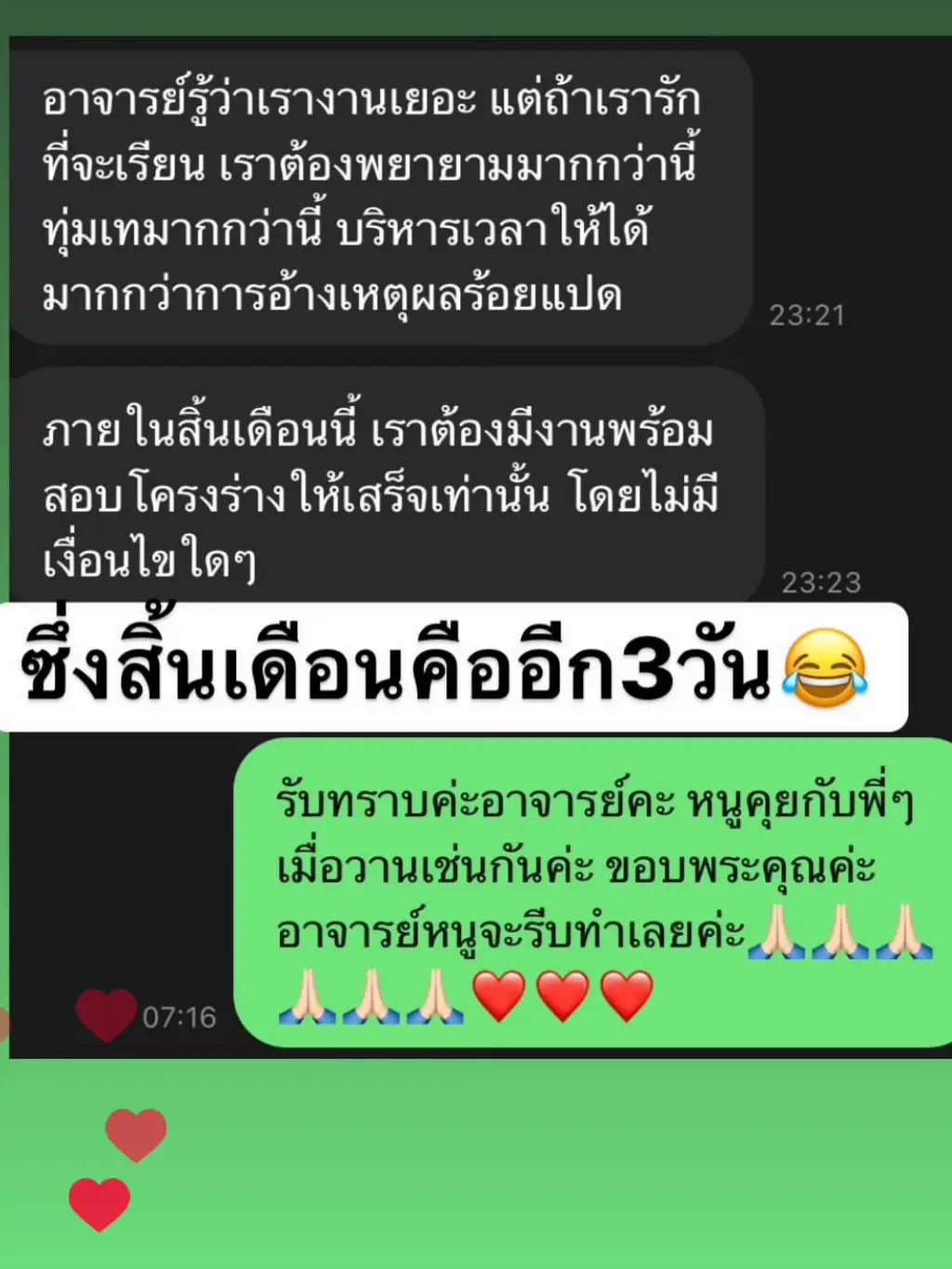Tap the top green banner above the chat
952x1269 pixels.
(476, 14)
